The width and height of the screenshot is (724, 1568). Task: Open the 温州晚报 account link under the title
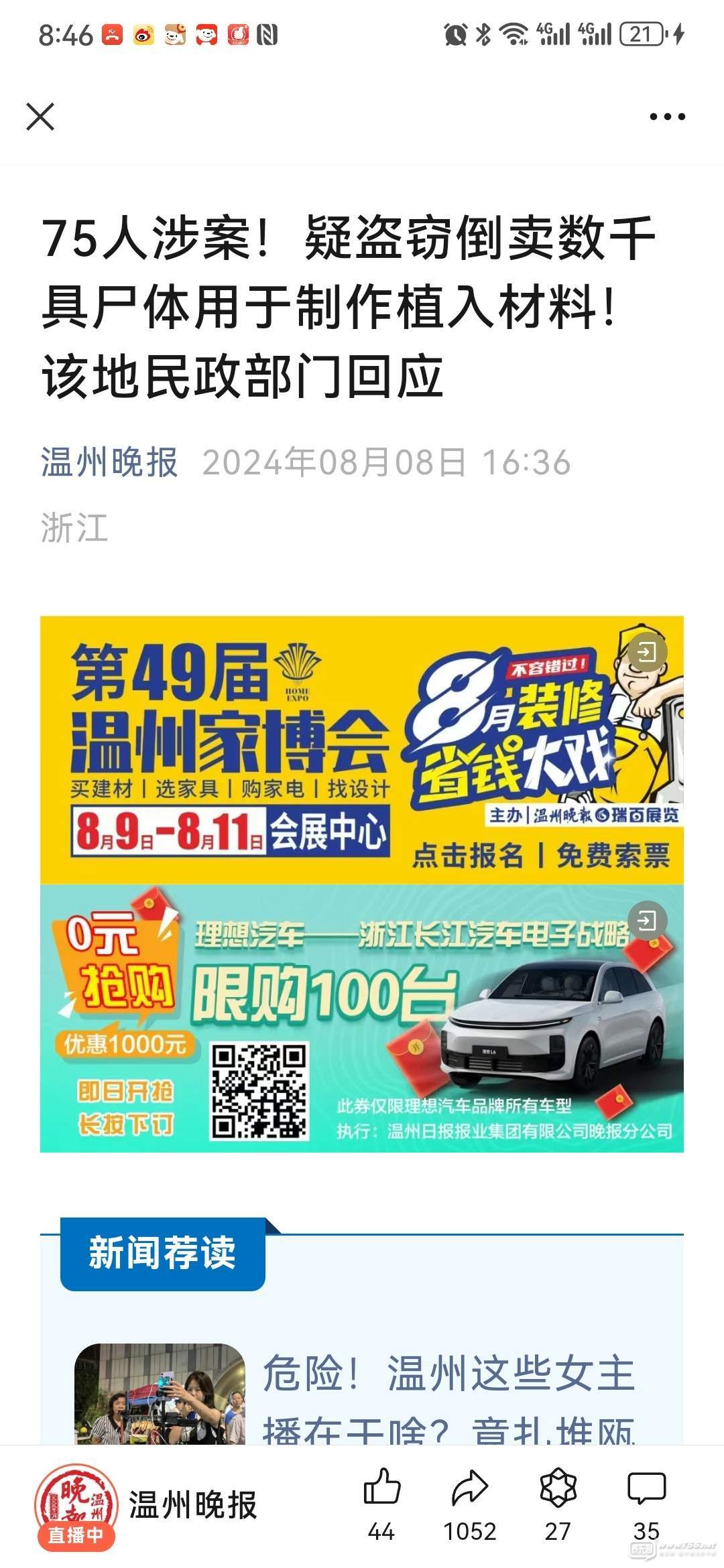pyautogui.click(x=109, y=462)
